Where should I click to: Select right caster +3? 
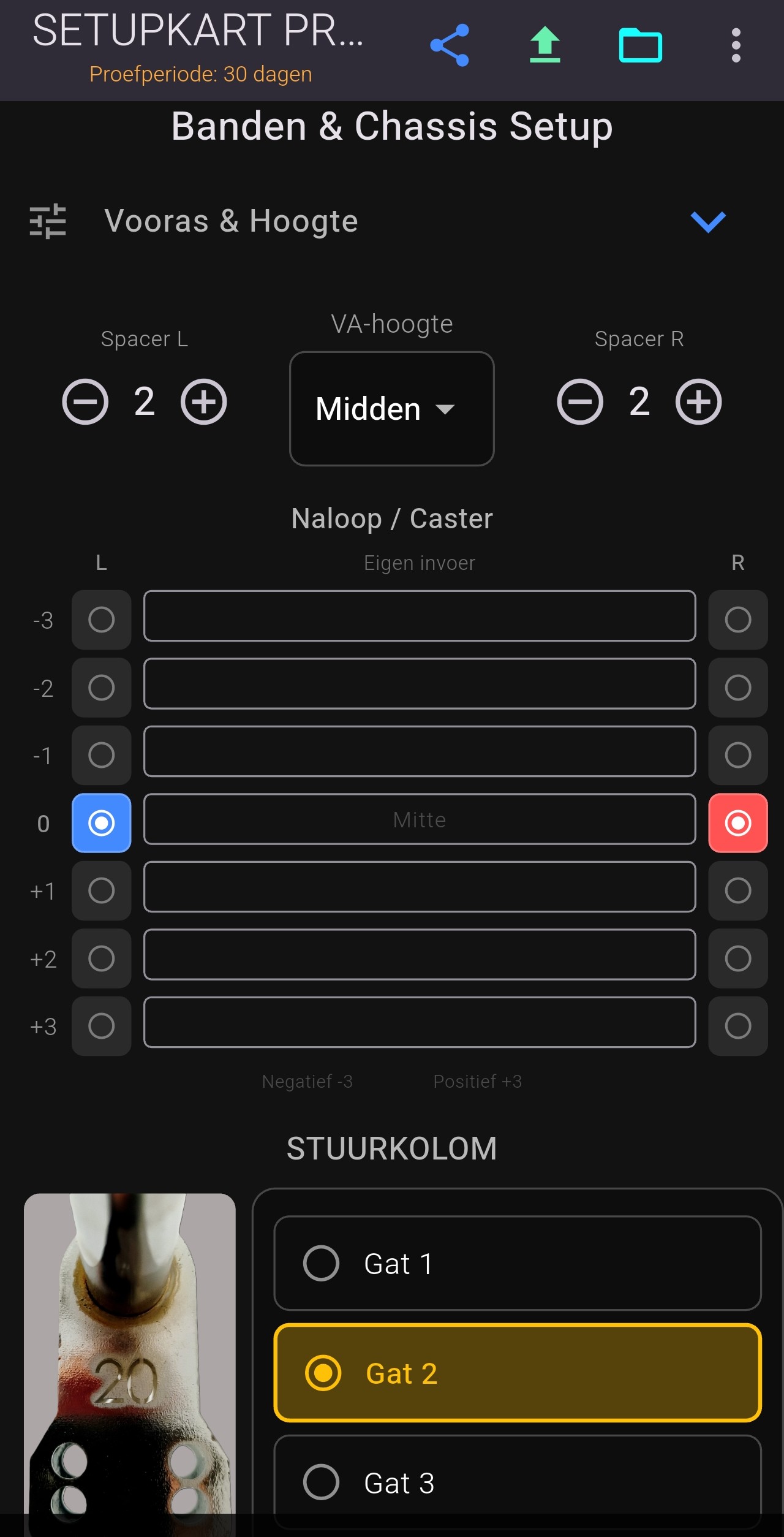click(737, 1026)
